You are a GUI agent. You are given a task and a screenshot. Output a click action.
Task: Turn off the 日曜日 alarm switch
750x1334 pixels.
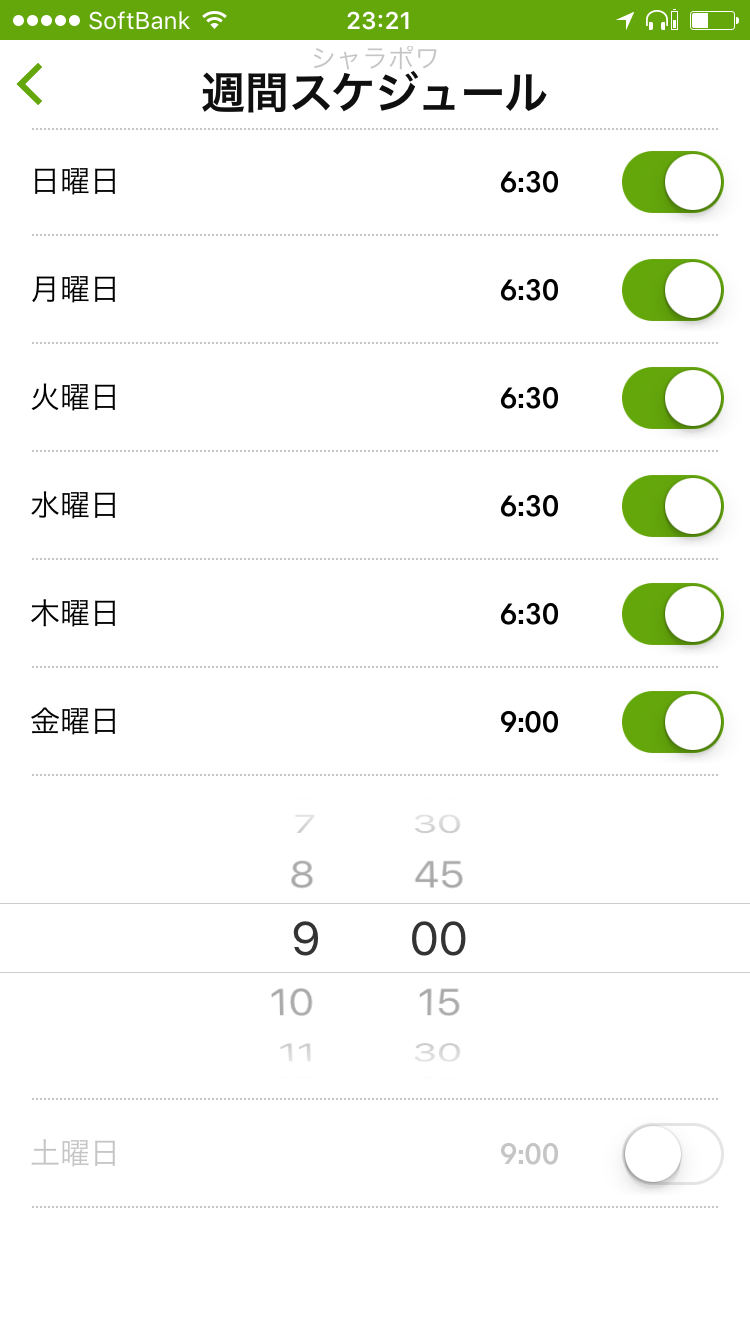coord(672,182)
